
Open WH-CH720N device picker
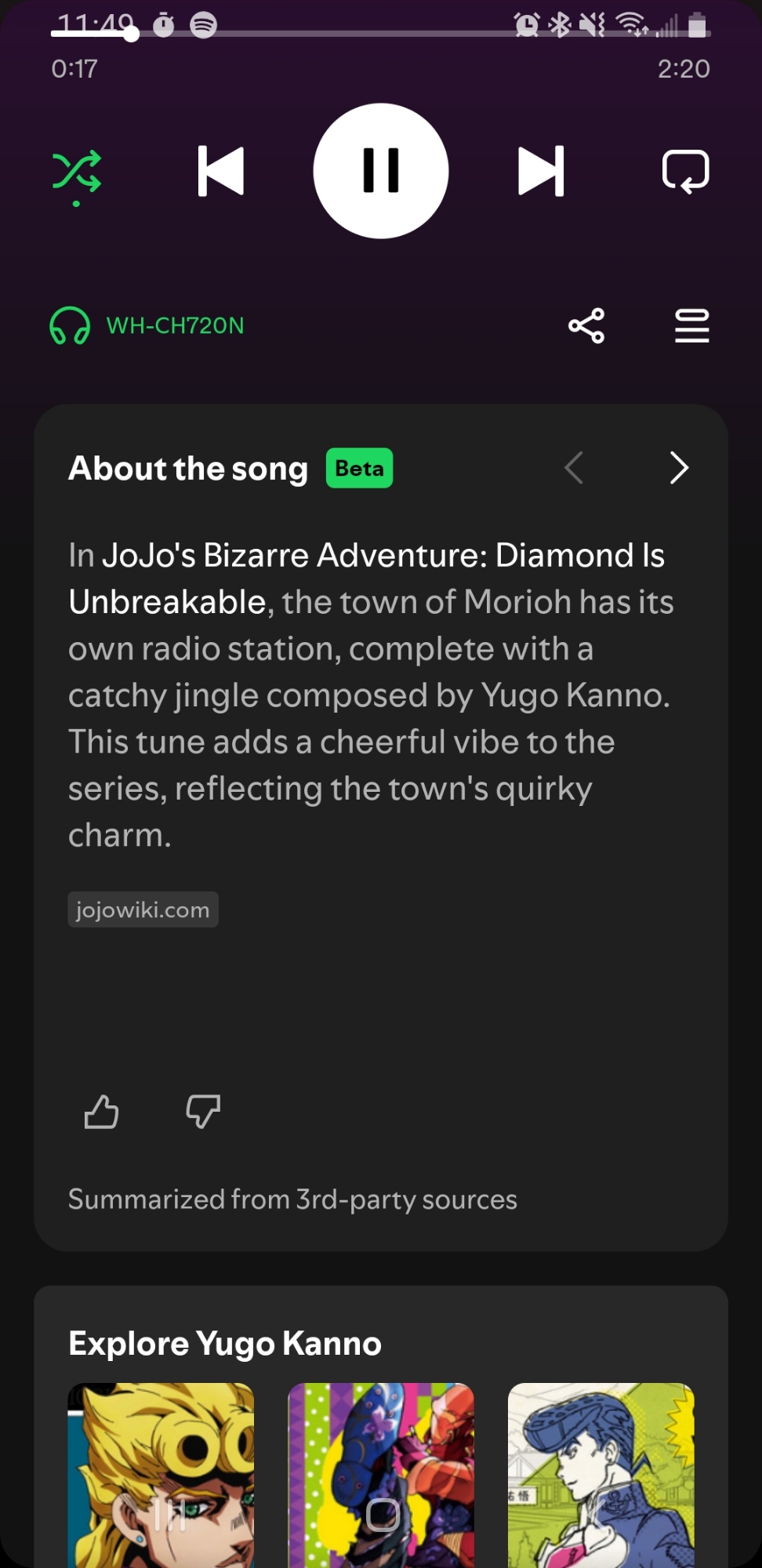(x=147, y=325)
